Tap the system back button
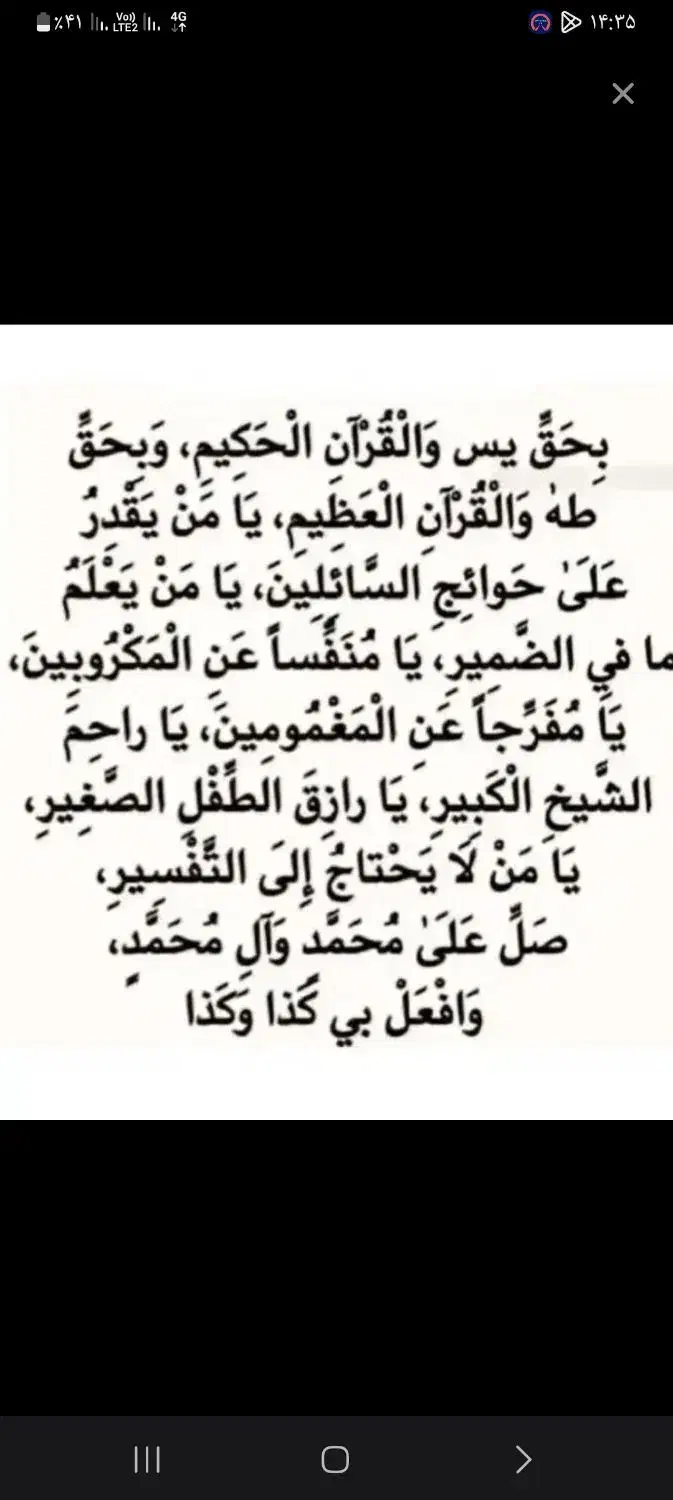 pos(523,1460)
